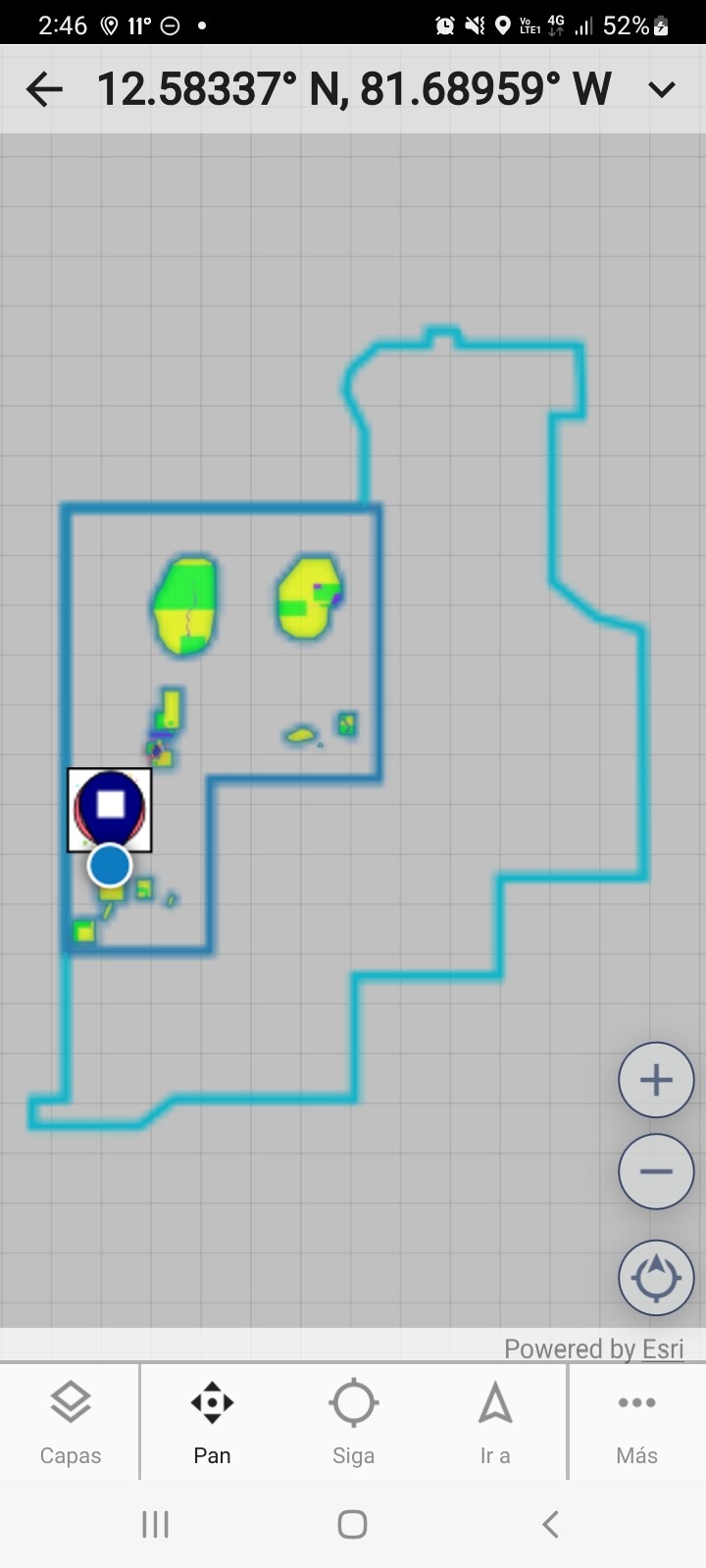Screen dimensions: 706x1568
Task: Open the Ir a option
Action: (495, 1421)
